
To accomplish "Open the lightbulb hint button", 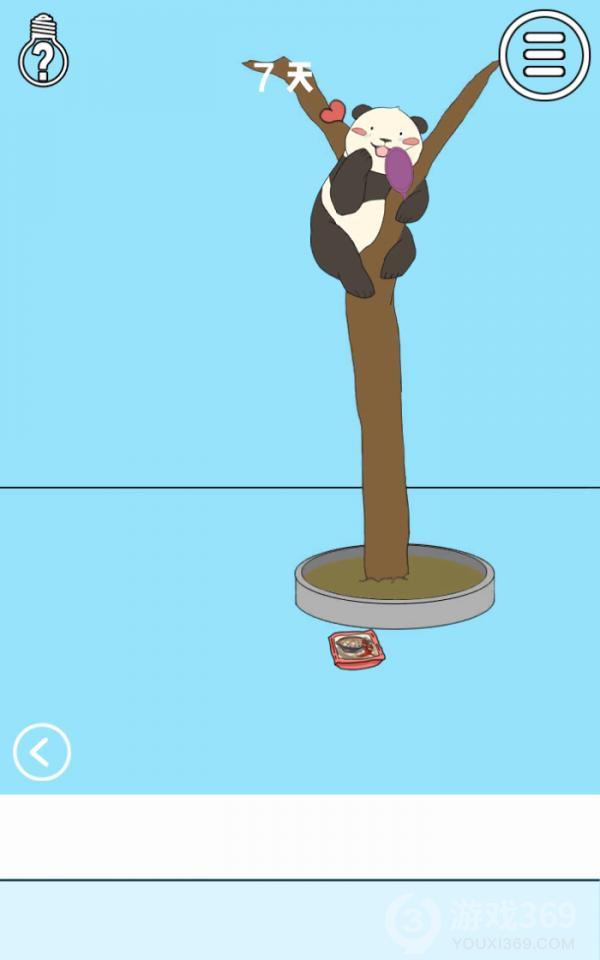I will tap(42, 50).
